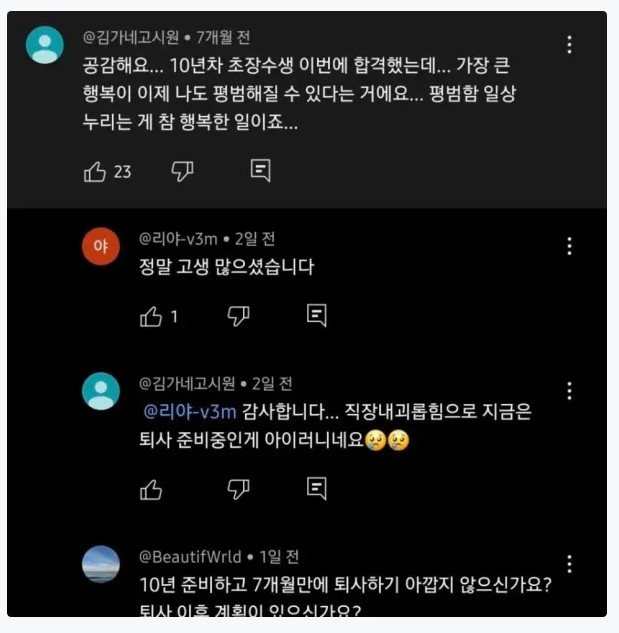Viewport: 619px width, 633px height.
Task: Like 리야-v3m's reply 정말 고생 많으셨습니다
Action: (151, 317)
